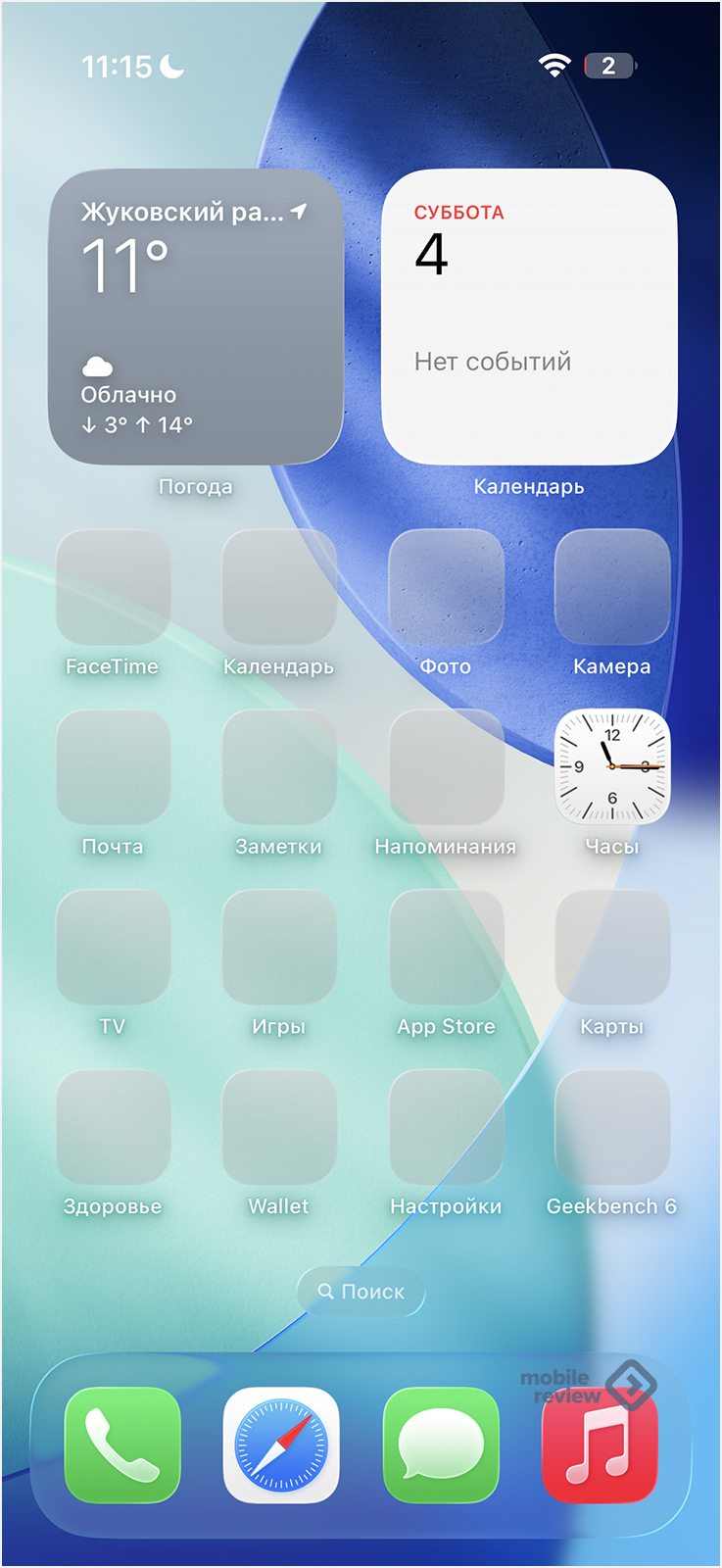Open the Фото app

[x=446, y=588]
